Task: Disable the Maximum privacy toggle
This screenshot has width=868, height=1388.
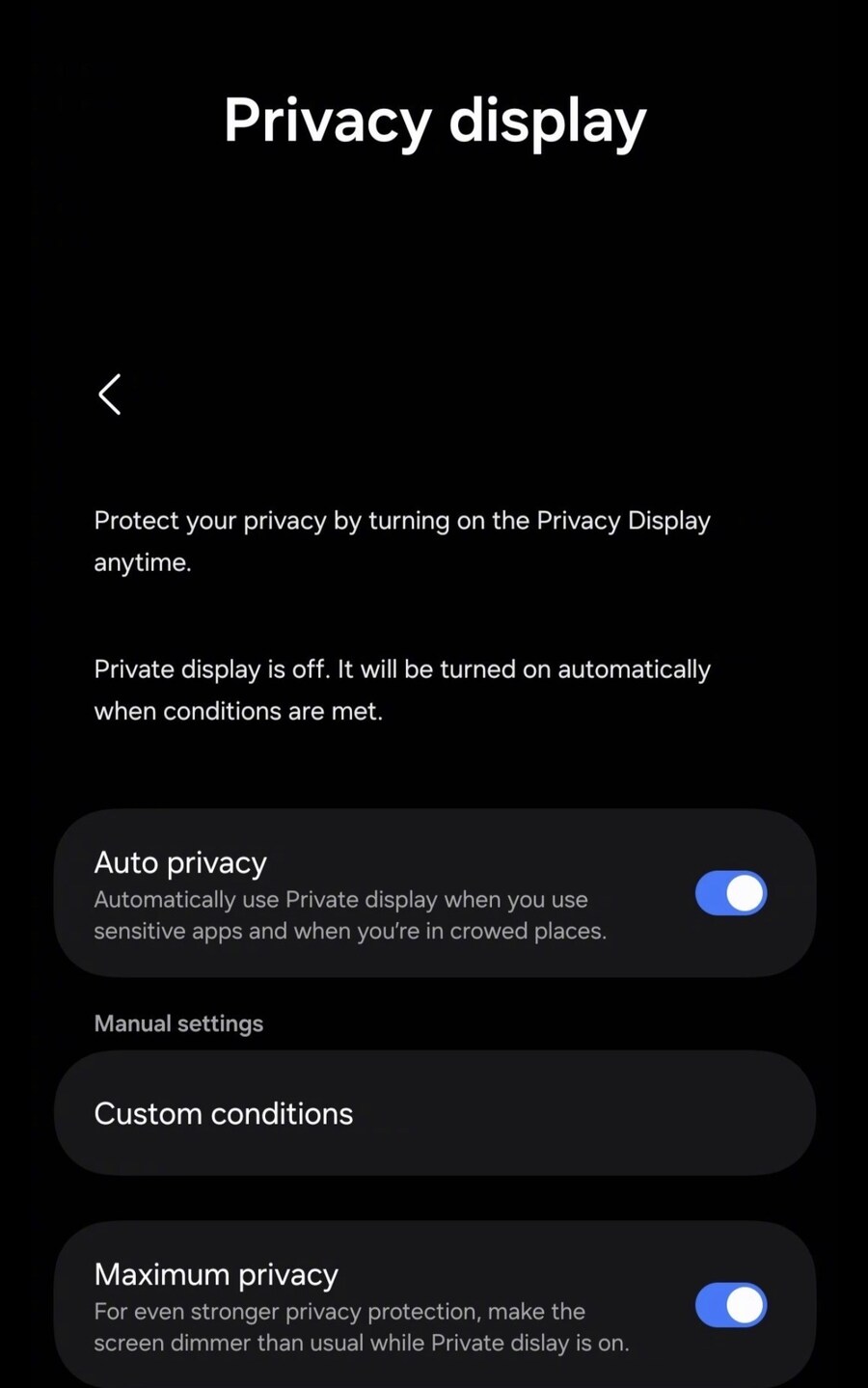Action: (x=730, y=1305)
